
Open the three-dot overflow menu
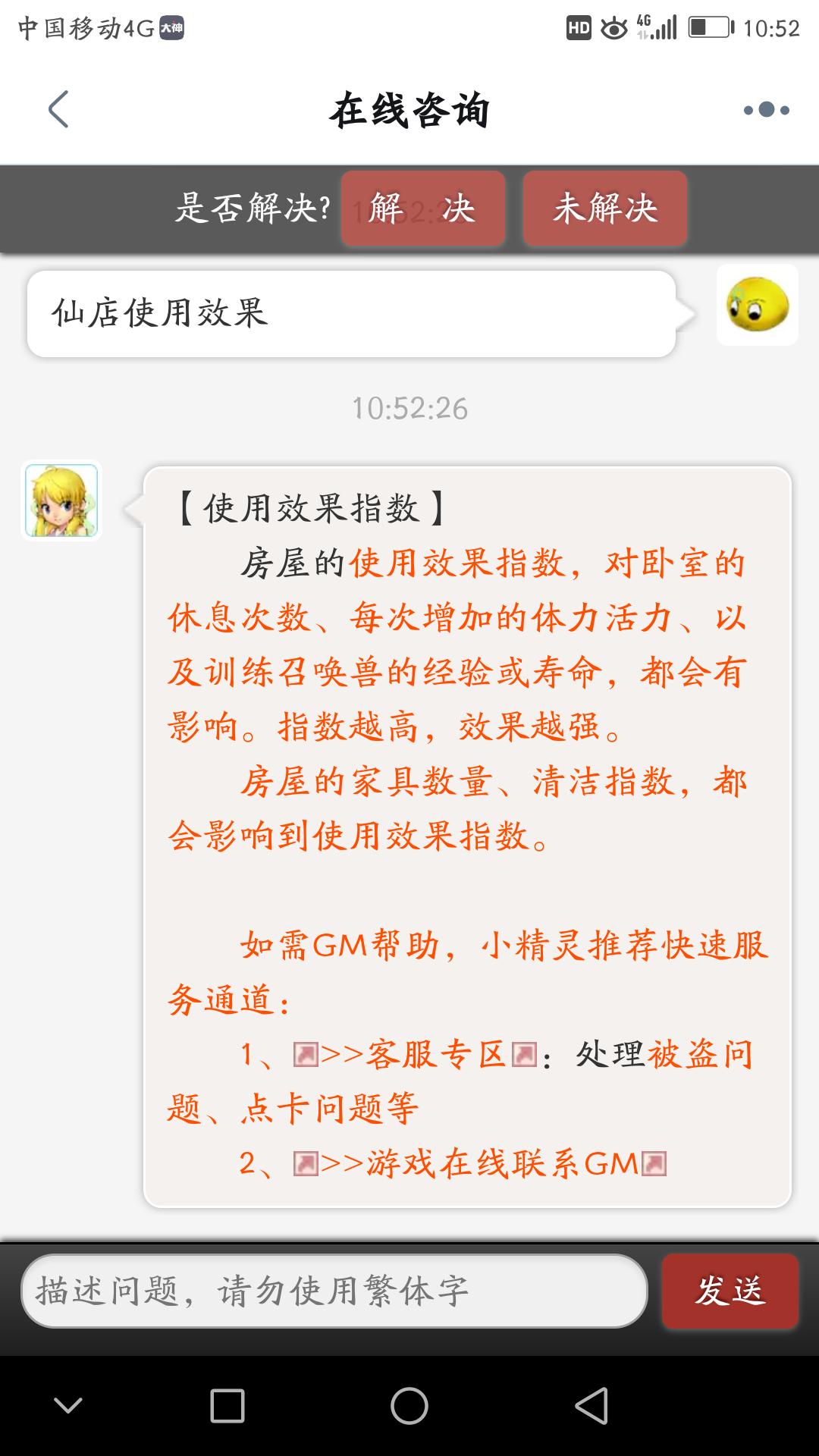pos(766,110)
